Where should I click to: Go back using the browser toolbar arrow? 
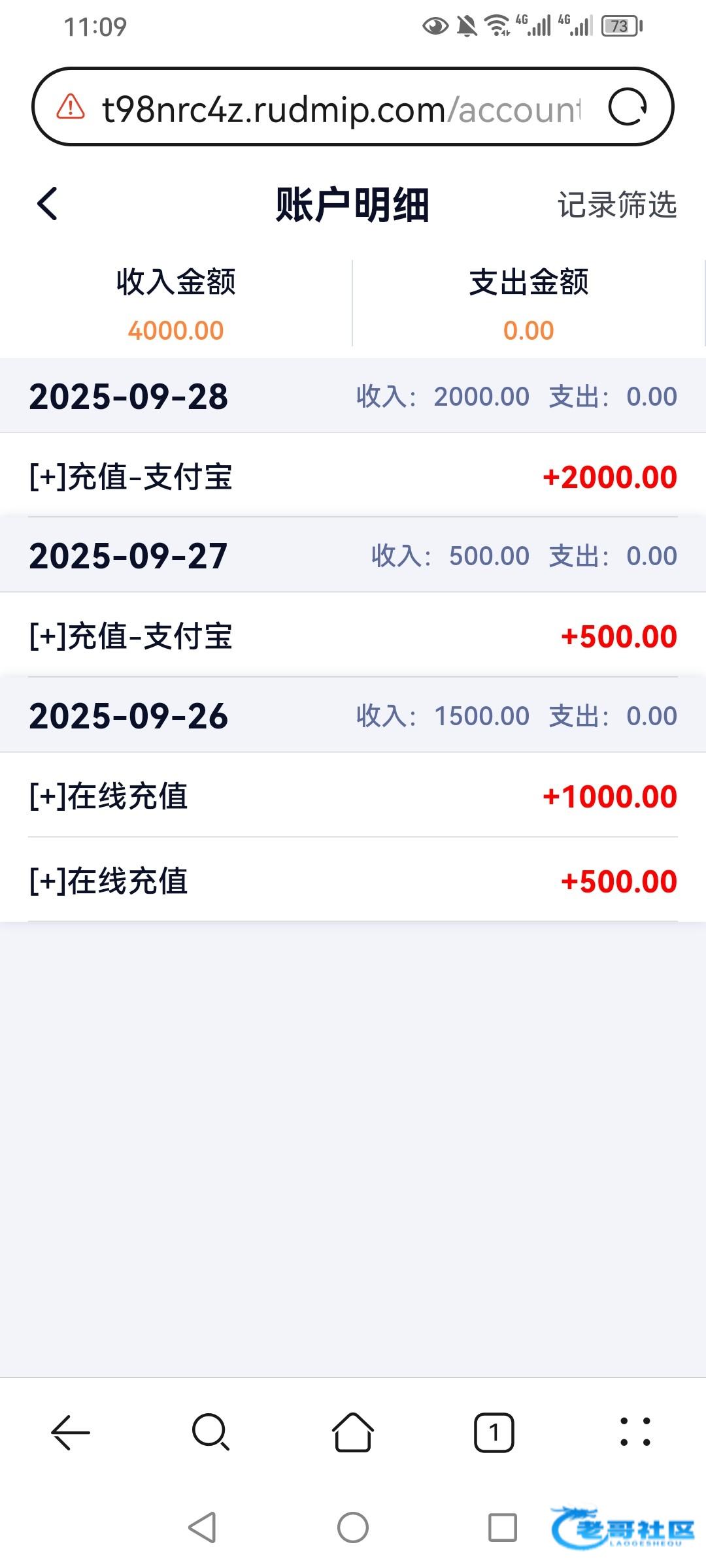[x=70, y=1433]
